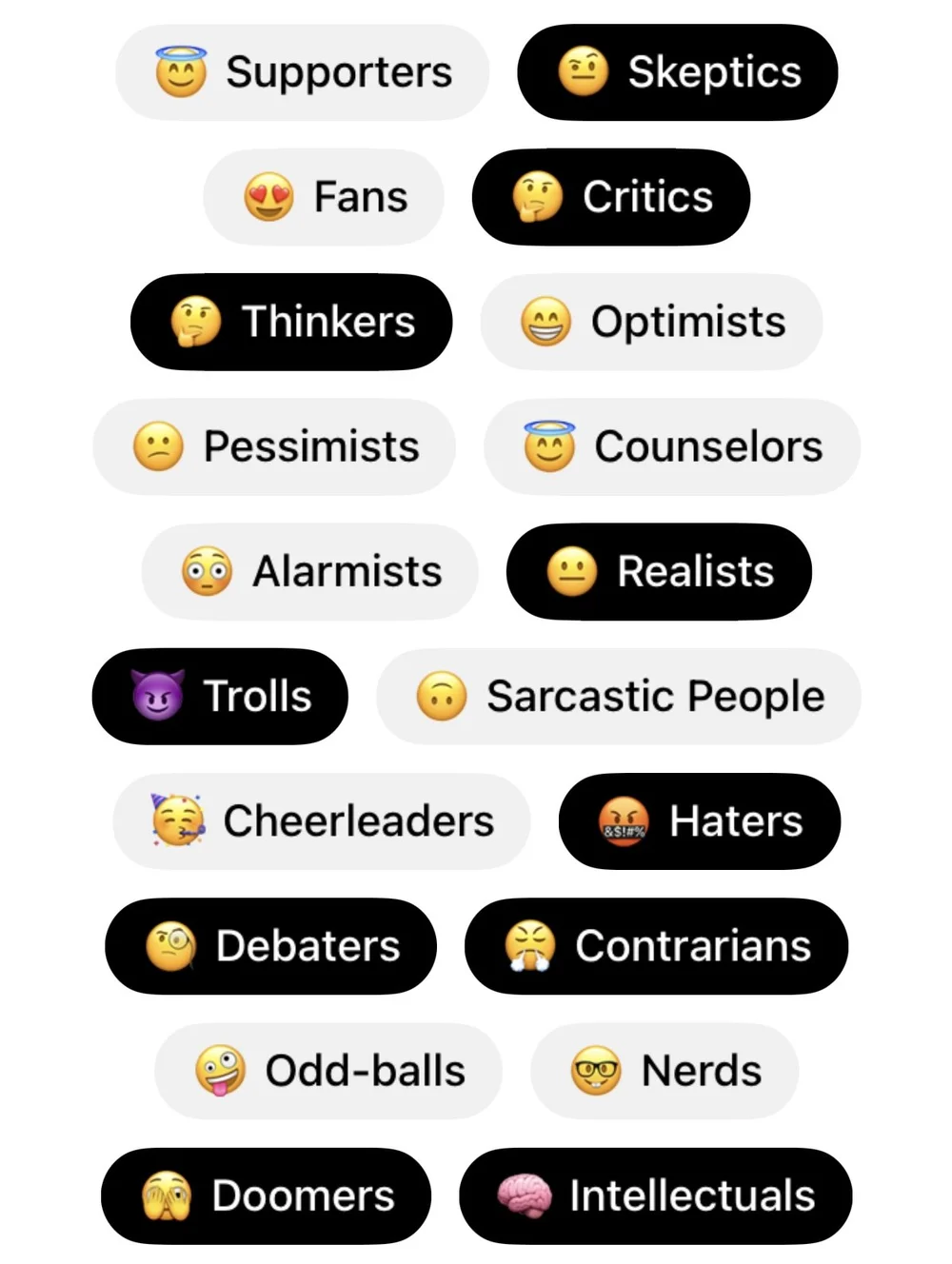
Task: Select the Cheerleaders chip
Action: tap(322, 820)
